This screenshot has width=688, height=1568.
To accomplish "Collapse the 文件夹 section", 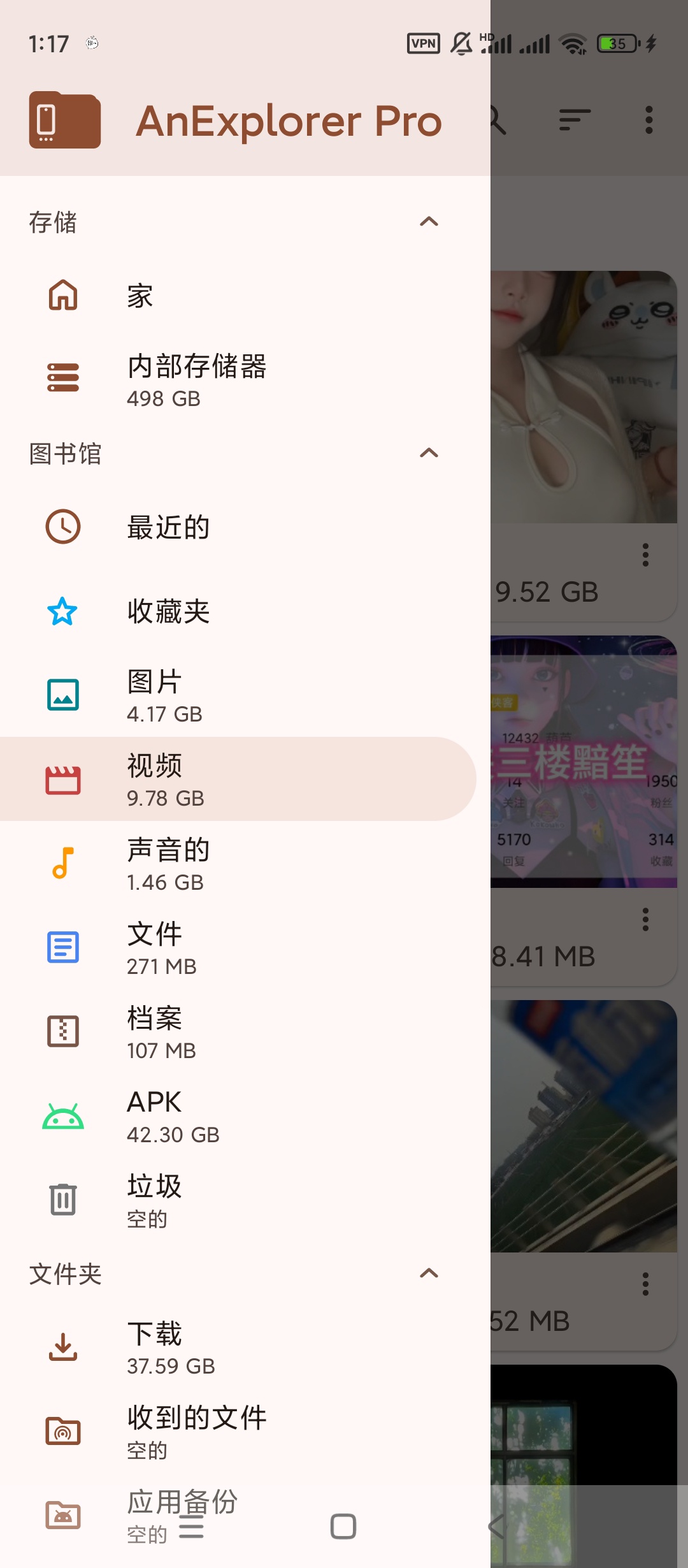I will [x=429, y=1274].
